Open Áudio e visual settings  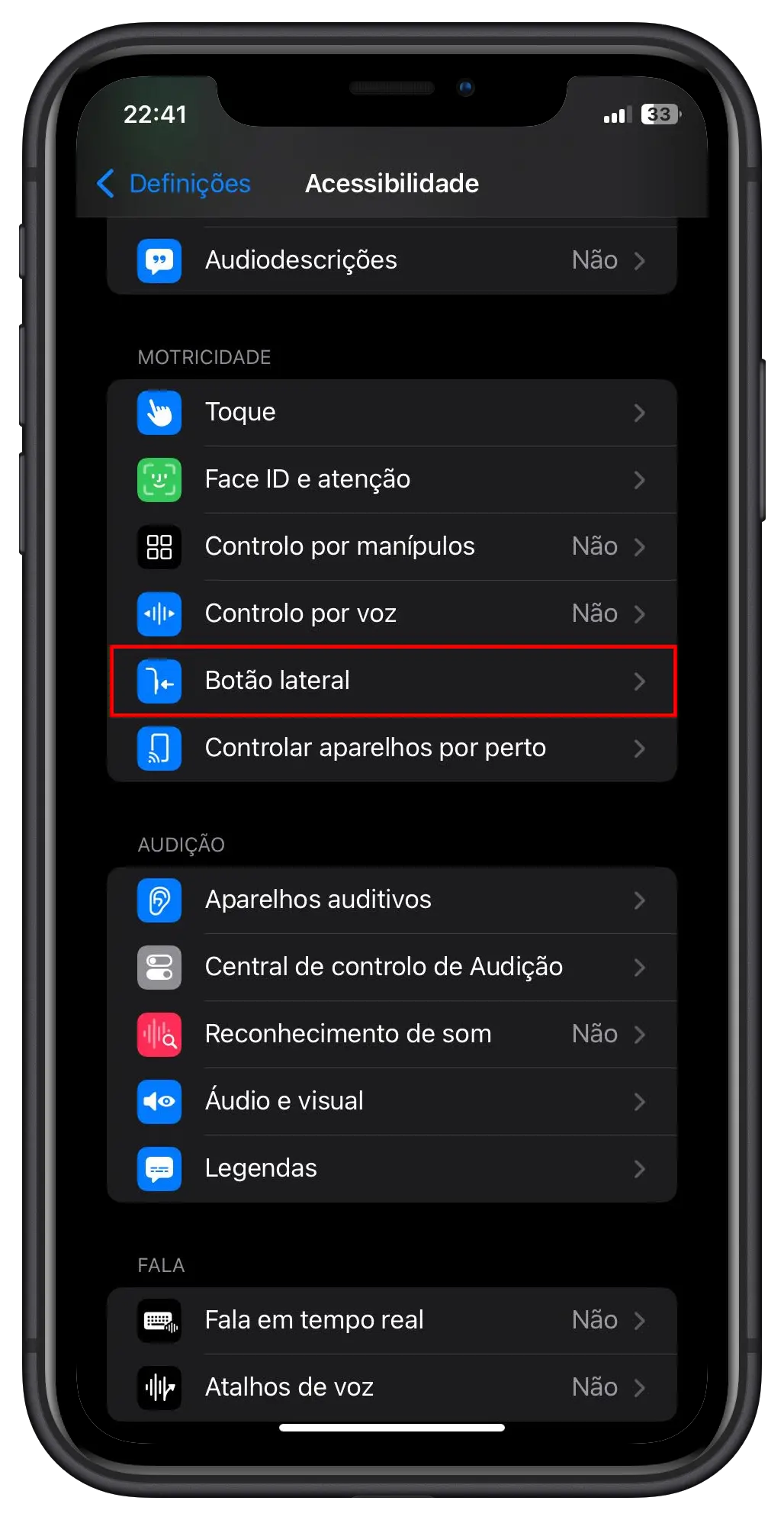click(x=392, y=1101)
